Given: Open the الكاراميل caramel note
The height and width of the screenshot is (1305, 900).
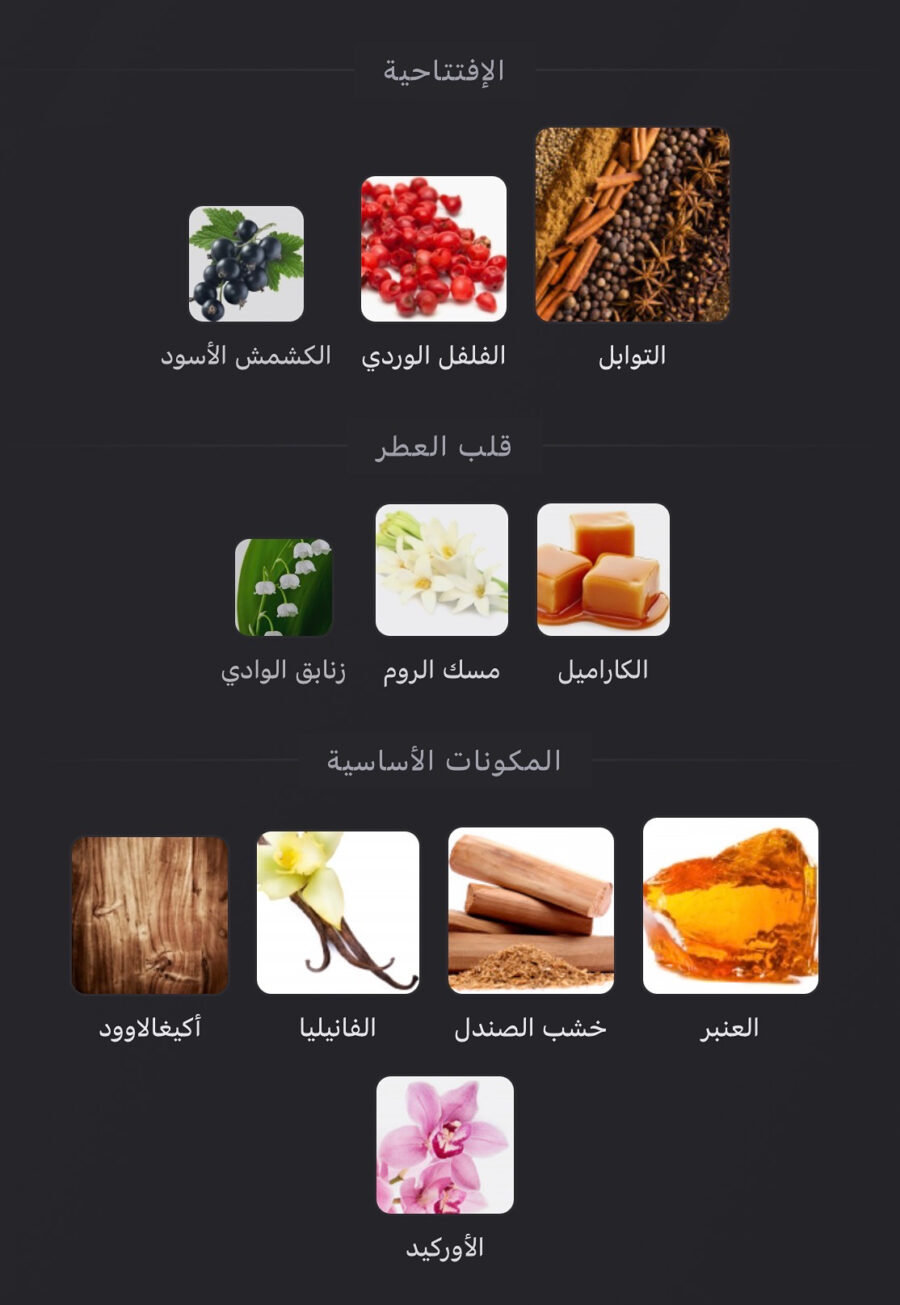Looking at the screenshot, I should click(x=603, y=569).
